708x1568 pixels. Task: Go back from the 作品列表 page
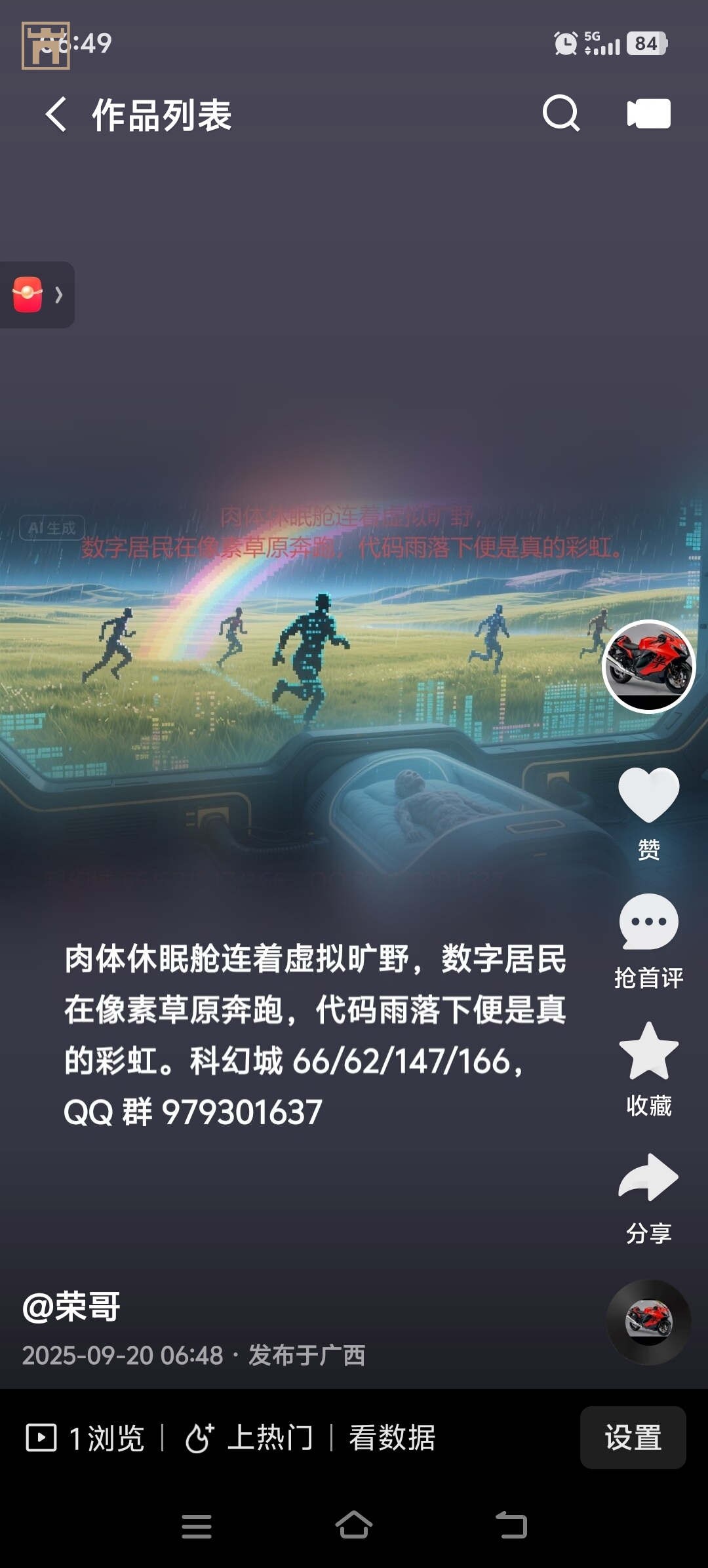(56, 115)
